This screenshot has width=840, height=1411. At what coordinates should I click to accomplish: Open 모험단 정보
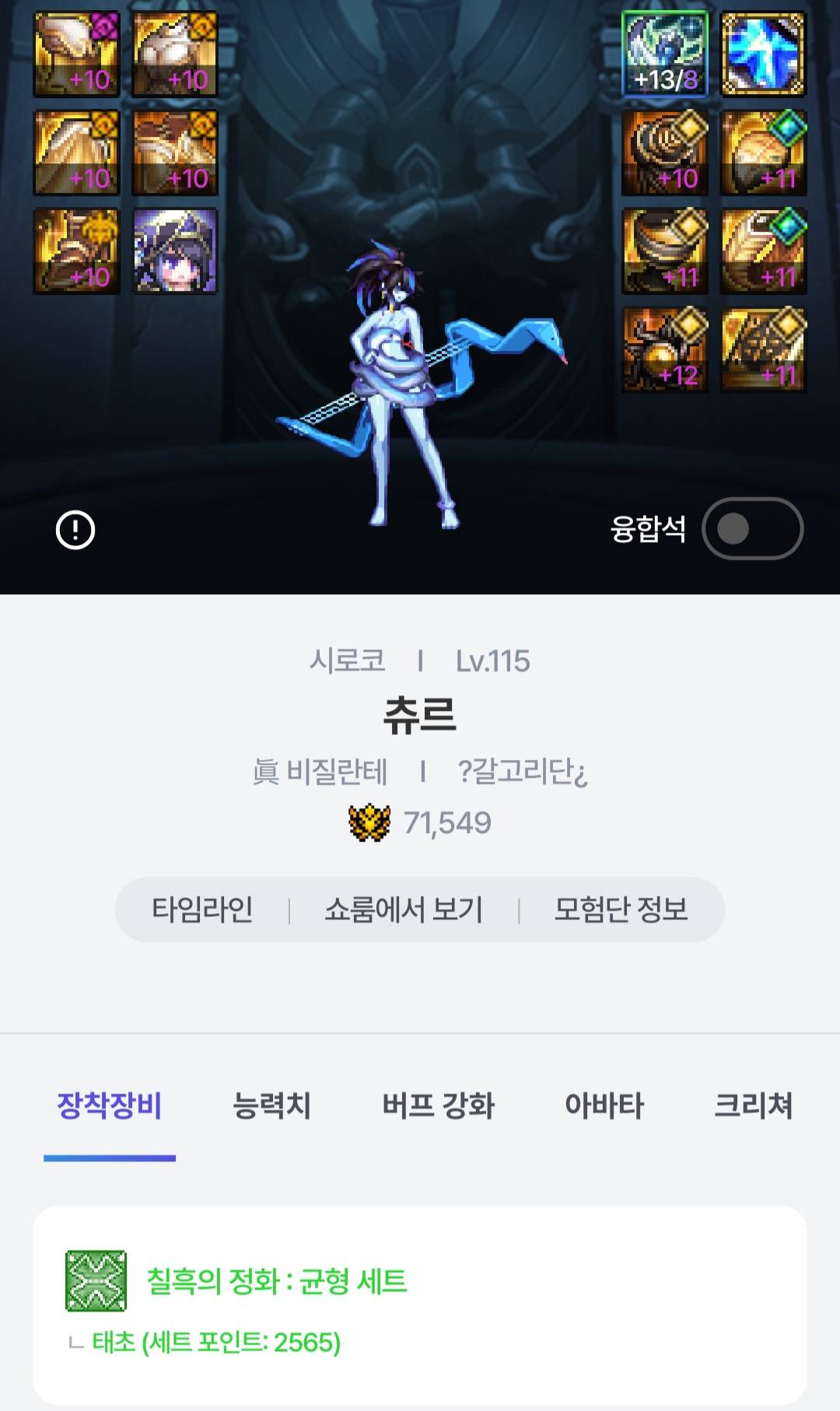[621, 909]
